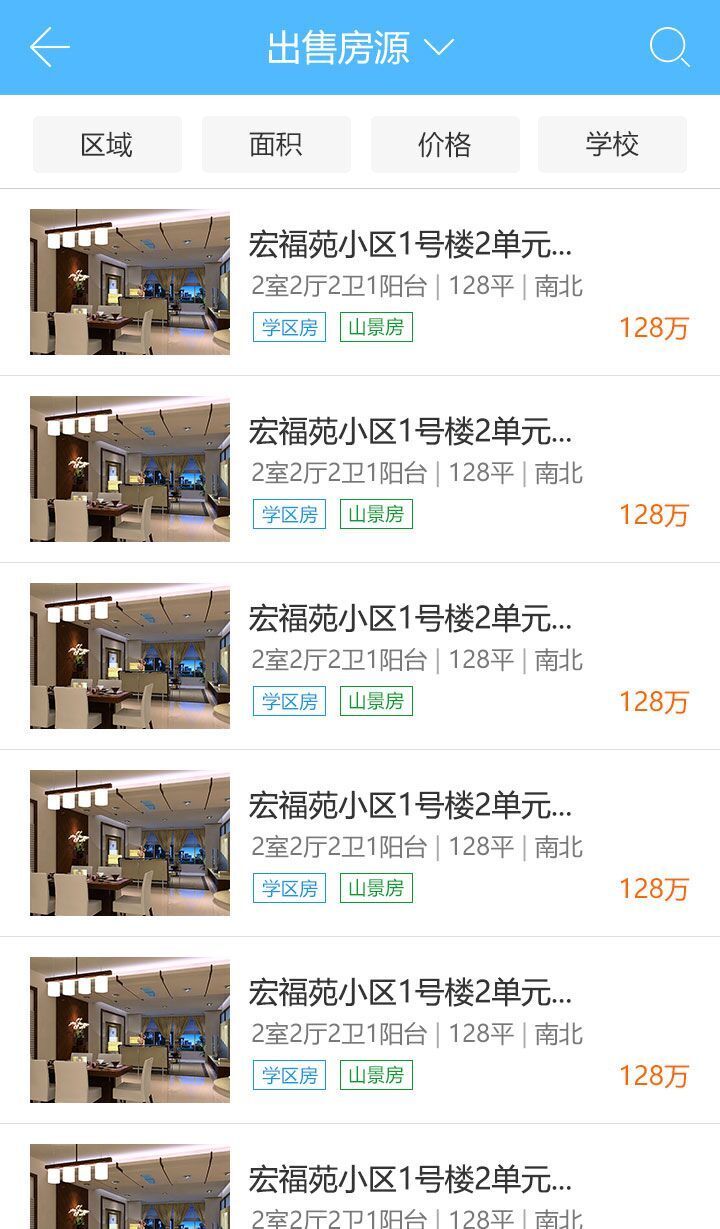
Task: Open the 价格 filter dropdown
Action: click(x=443, y=144)
